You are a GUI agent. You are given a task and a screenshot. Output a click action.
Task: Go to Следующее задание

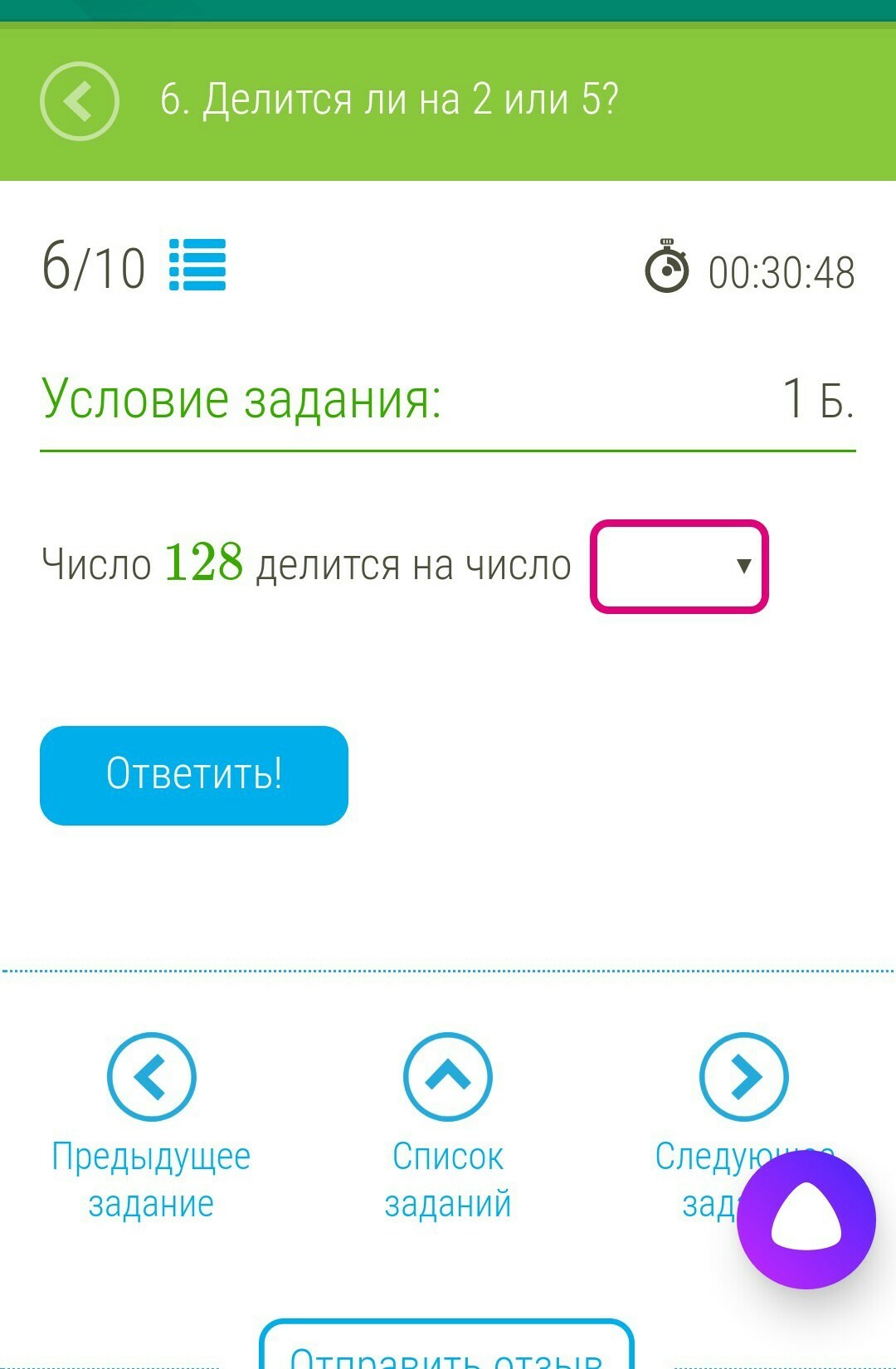743,1077
